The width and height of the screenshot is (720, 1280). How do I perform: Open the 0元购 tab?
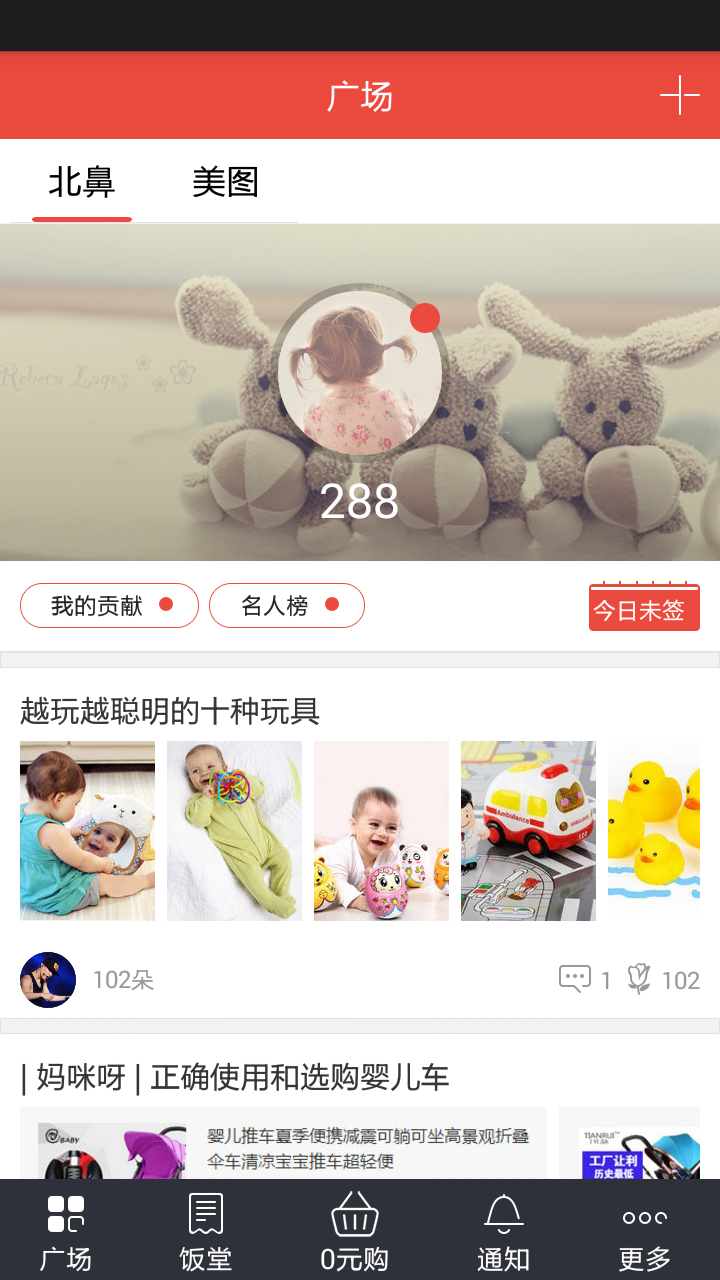355,1232
